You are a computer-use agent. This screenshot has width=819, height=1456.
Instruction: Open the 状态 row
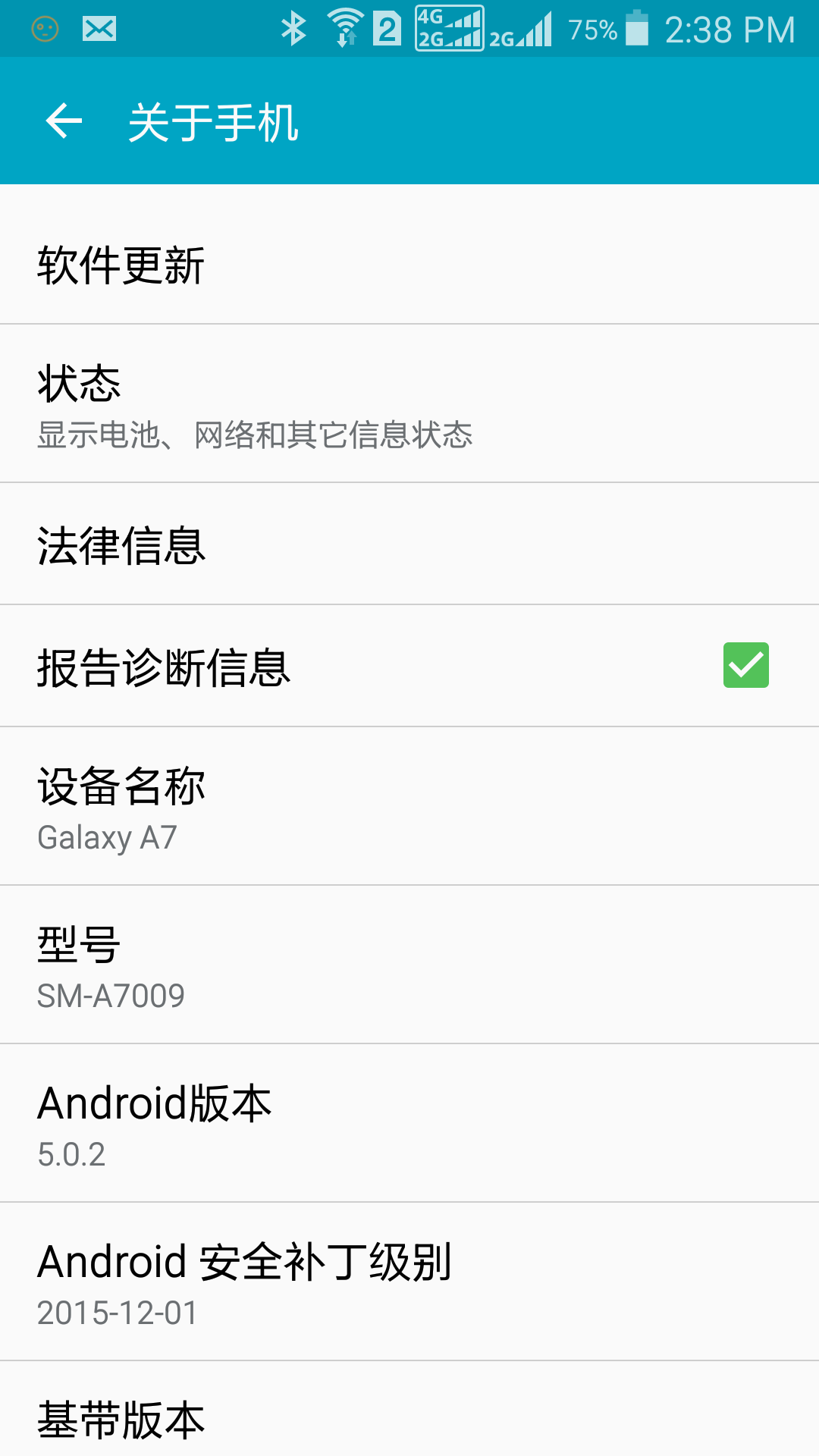tap(409, 403)
